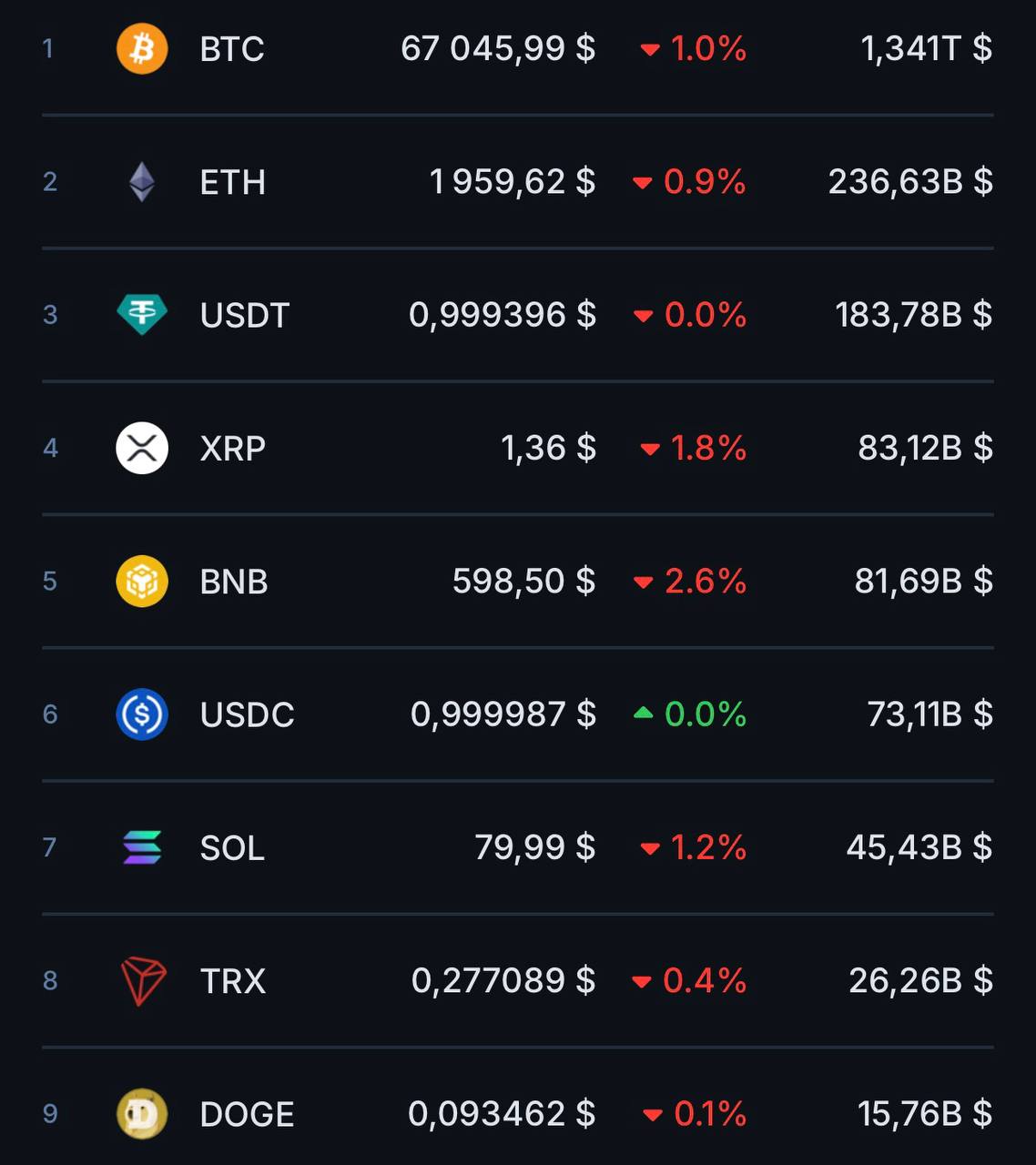This screenshot has width=1036, height=1165.
Task: Select the USDT row
Action: [x=244, y=315]
